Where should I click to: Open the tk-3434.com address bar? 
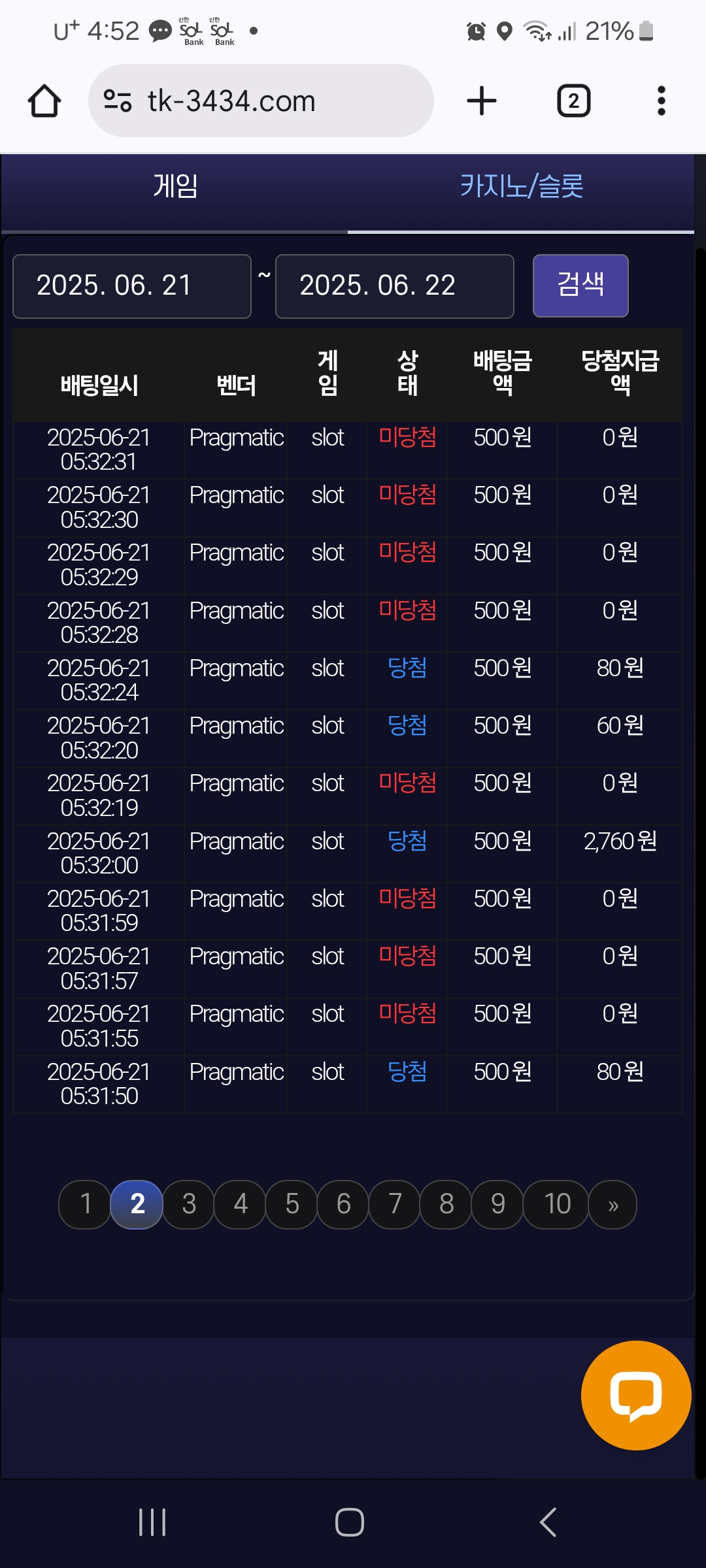(x=261, y=101)
